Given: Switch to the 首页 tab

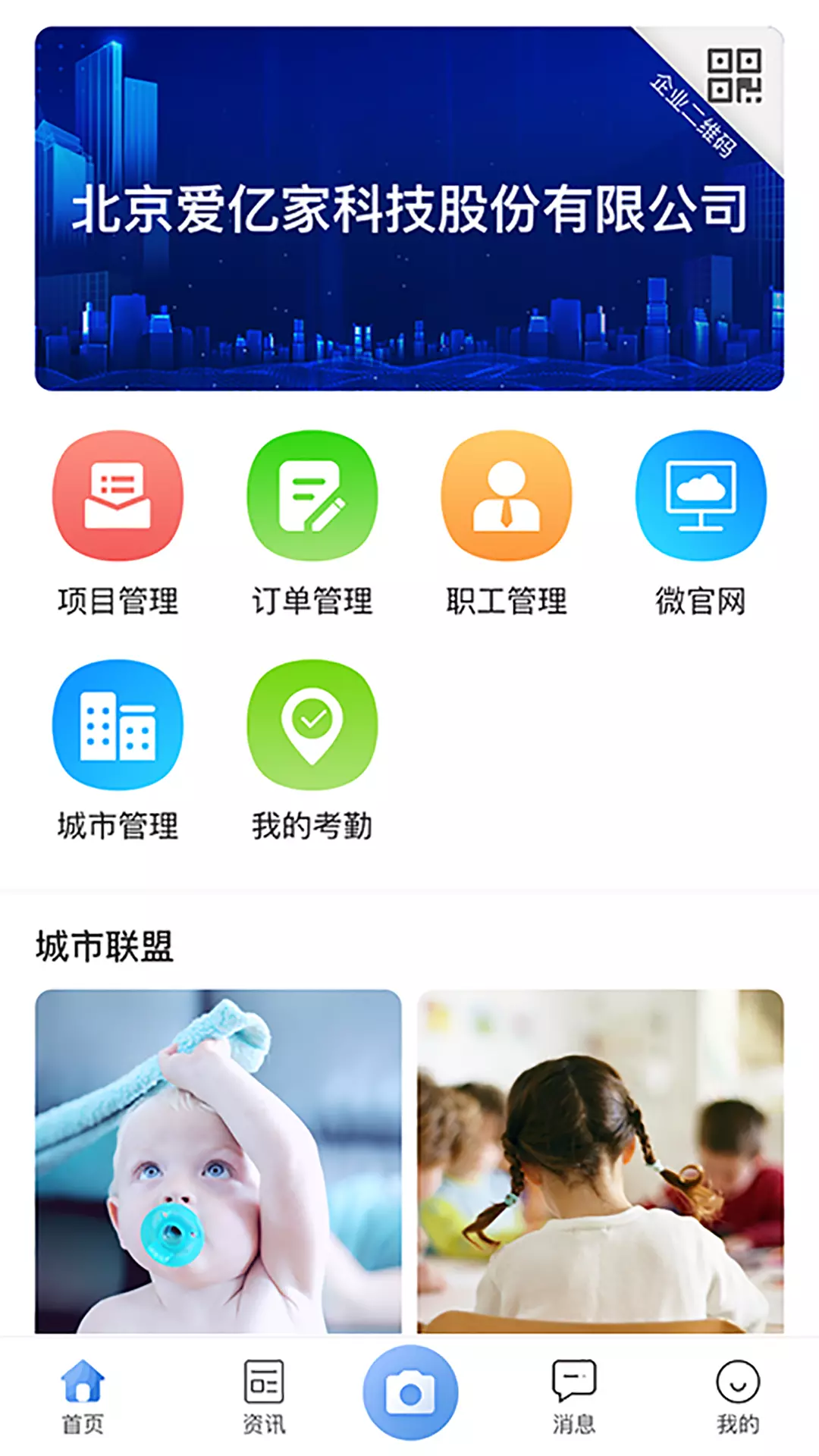Looking at the screenshot, I should [83, 1397].
